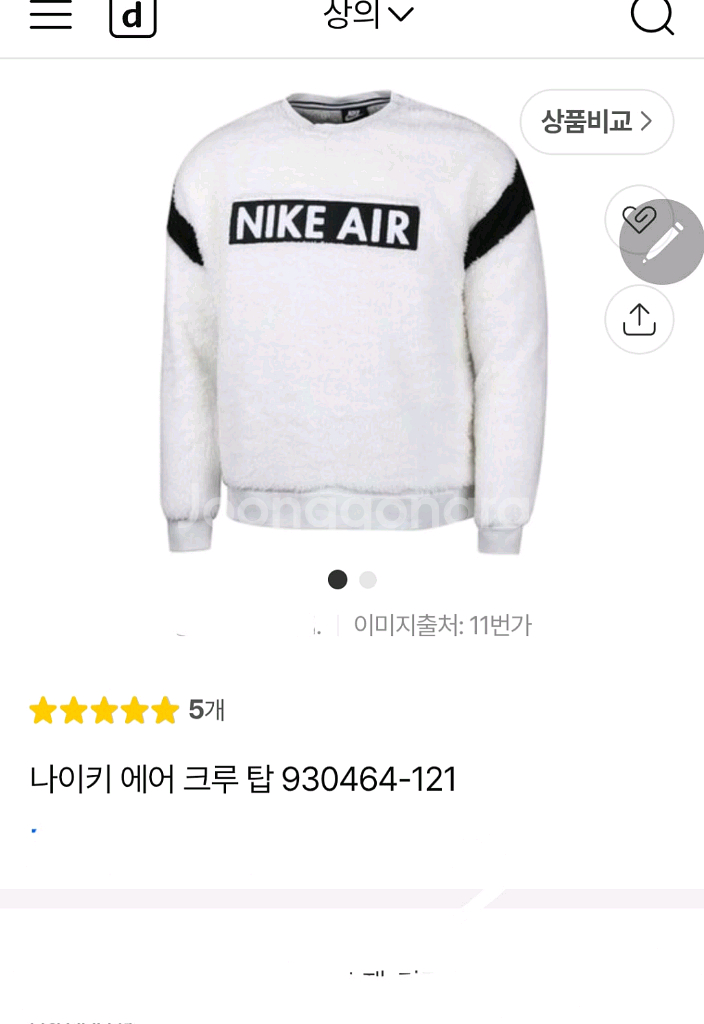Tap the 상품비교 button
The height and width of the screenshot is (1024, 704).
[x=596, y=122]
